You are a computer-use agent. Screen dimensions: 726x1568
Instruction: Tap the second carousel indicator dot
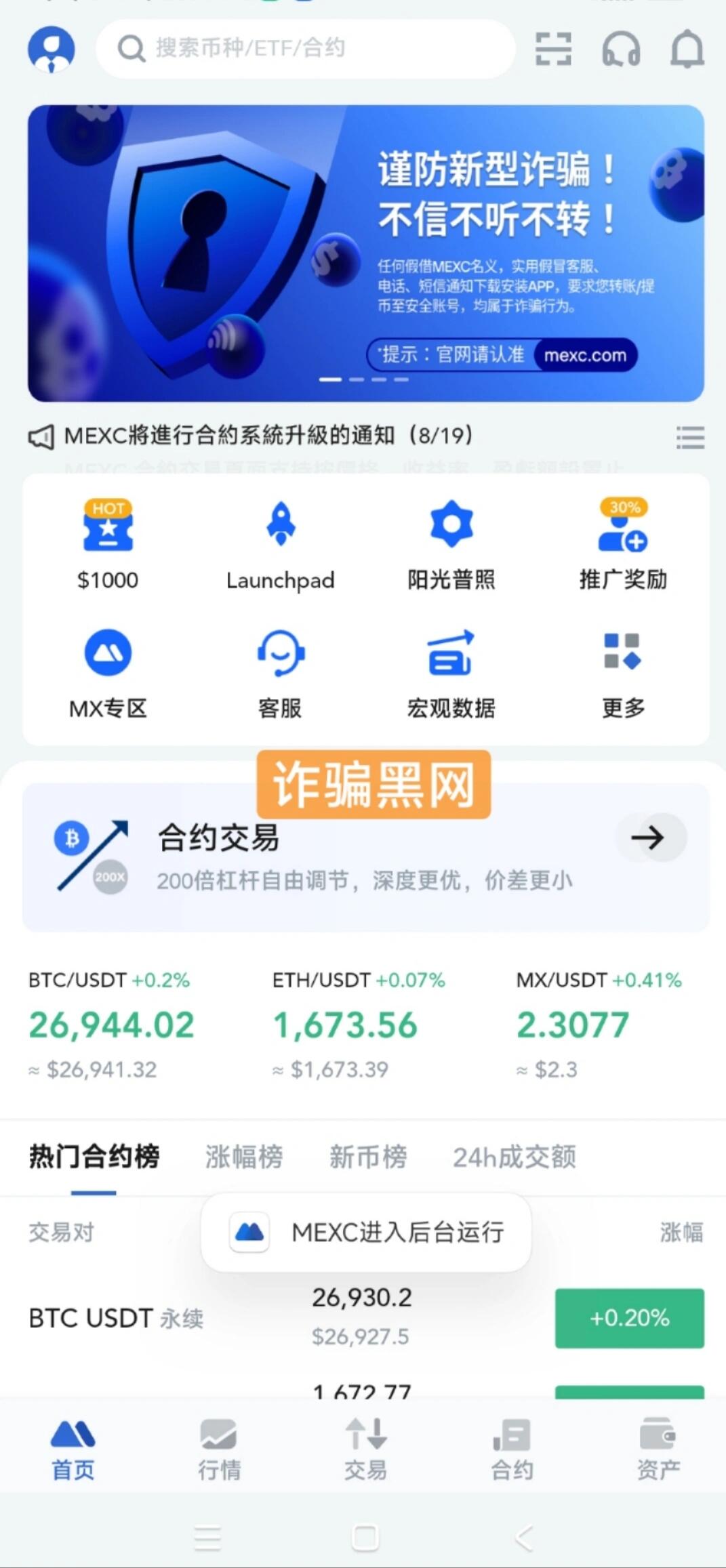click(358, 379)
